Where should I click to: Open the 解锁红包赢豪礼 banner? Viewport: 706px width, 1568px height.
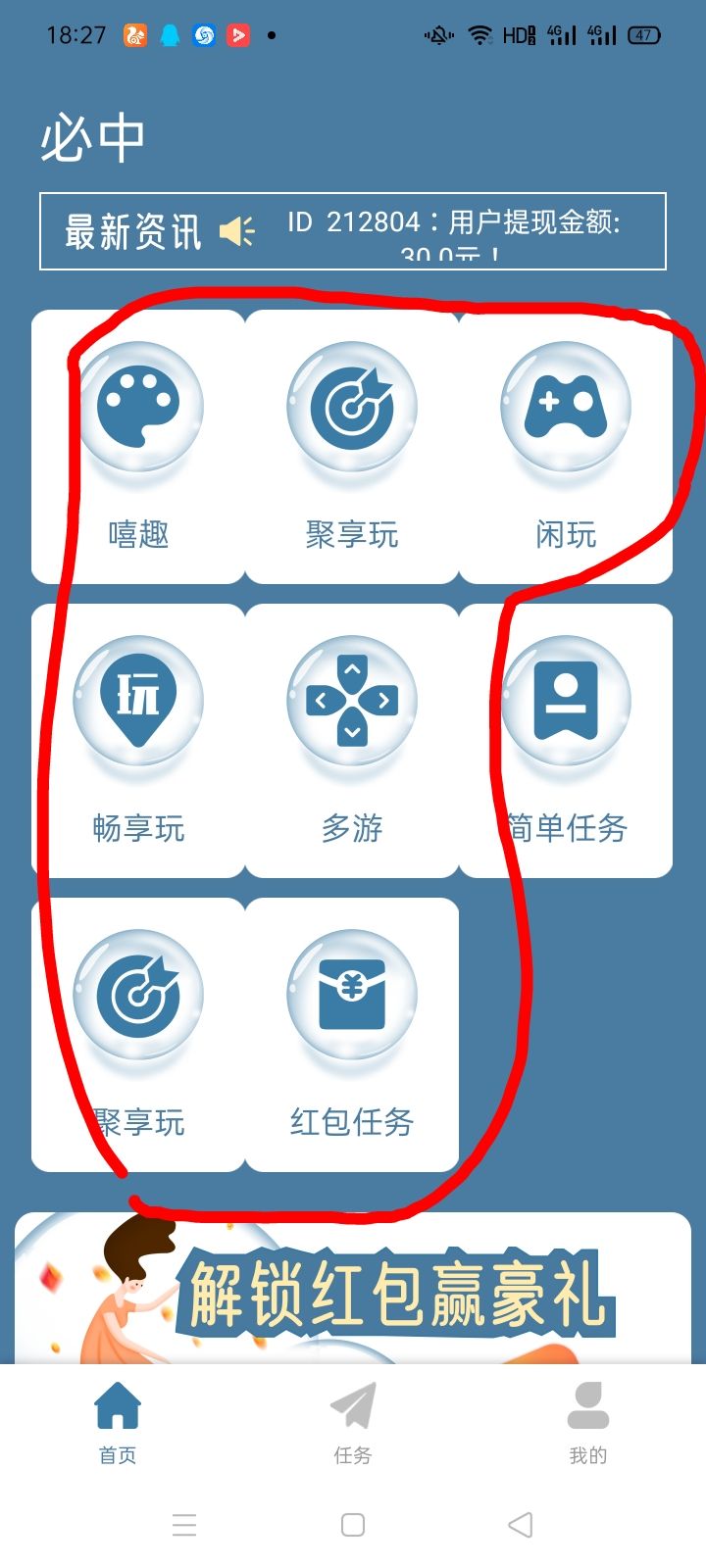[x=353, y=1289]
